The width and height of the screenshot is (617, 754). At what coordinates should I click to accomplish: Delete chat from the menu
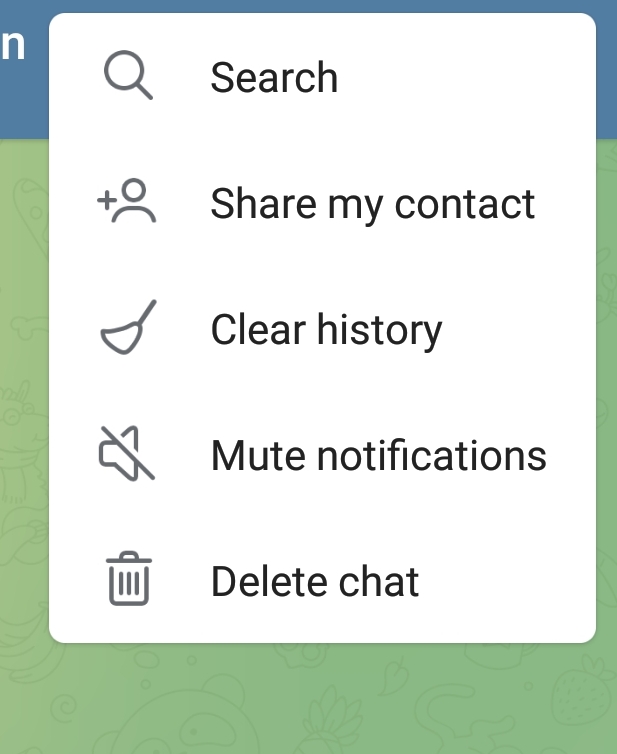click(314, 582)
